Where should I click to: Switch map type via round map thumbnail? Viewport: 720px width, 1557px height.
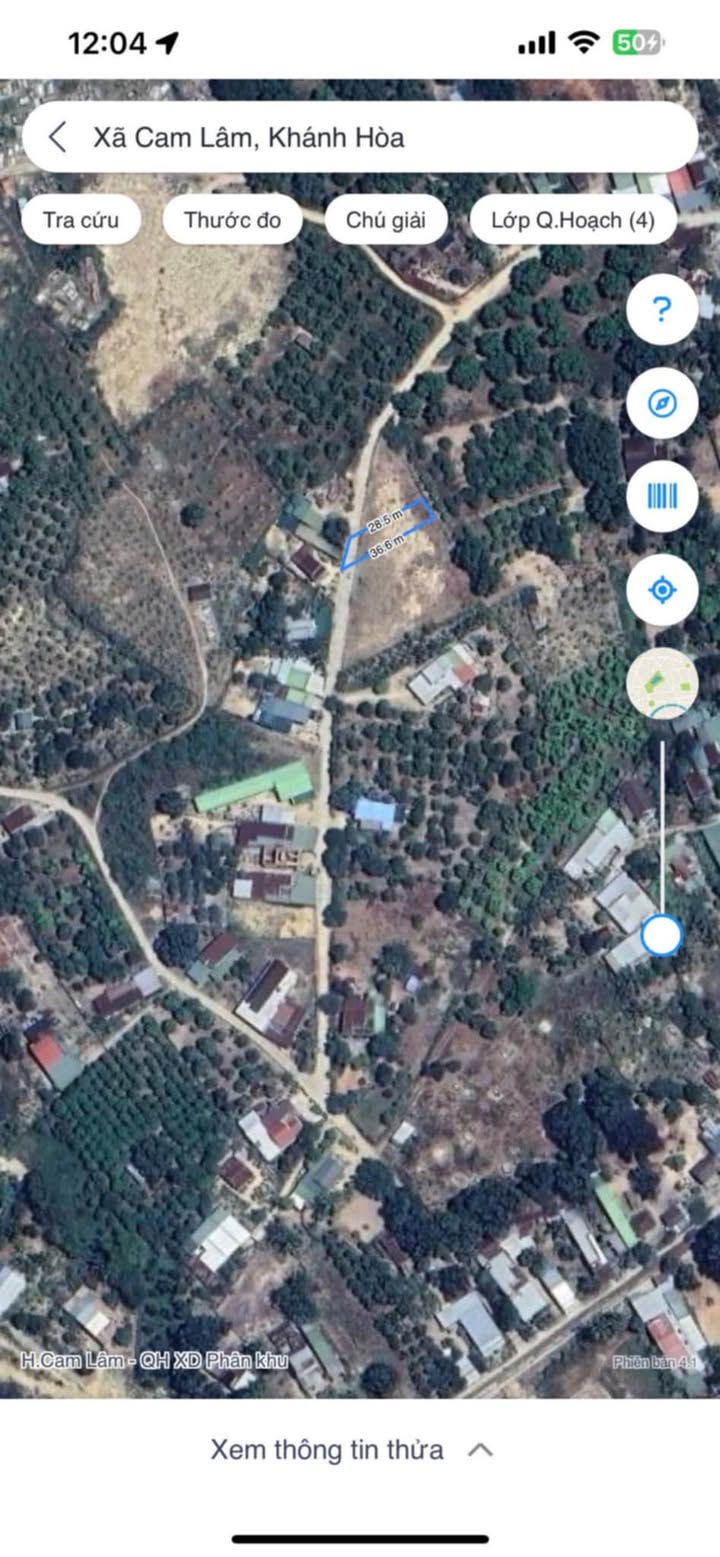coord(662,683)
